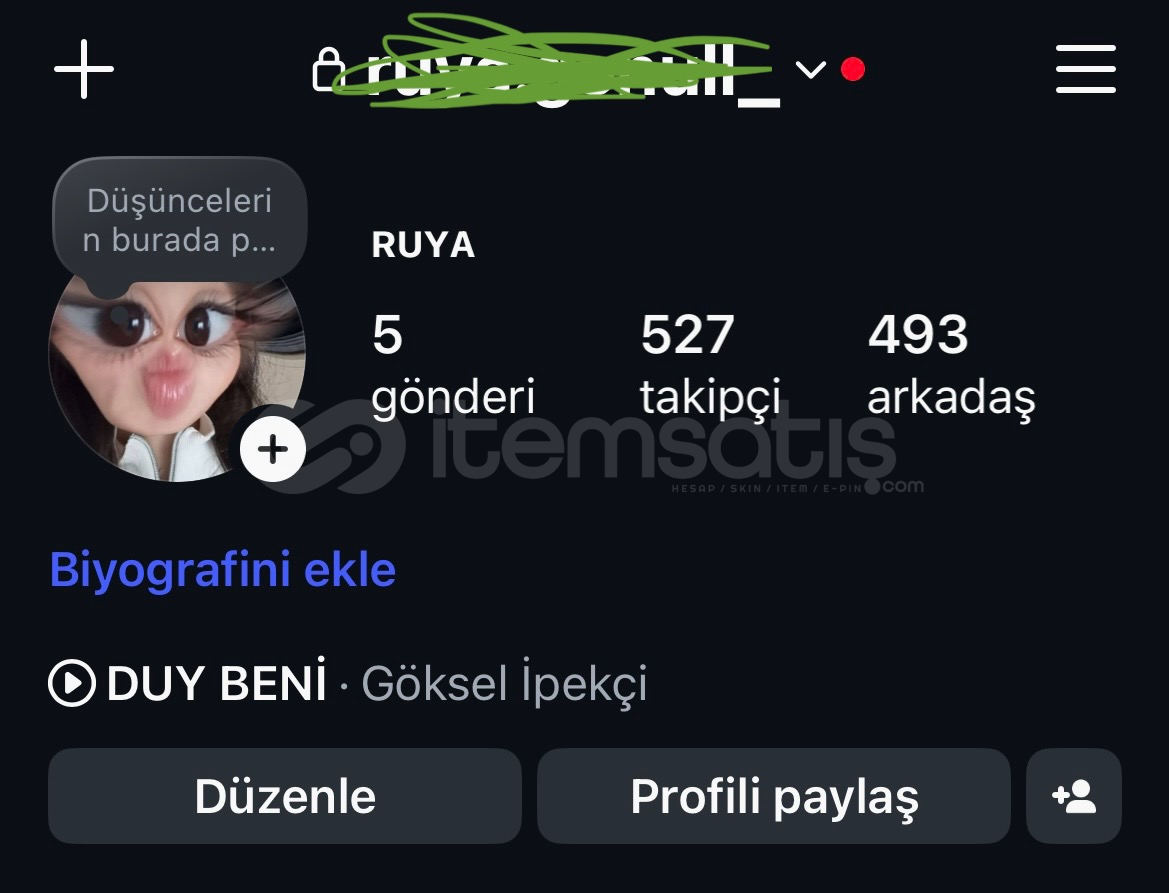Screen dimensions: 1169x893
Task: Open discover people icon button
Action: pos(1074,796)
